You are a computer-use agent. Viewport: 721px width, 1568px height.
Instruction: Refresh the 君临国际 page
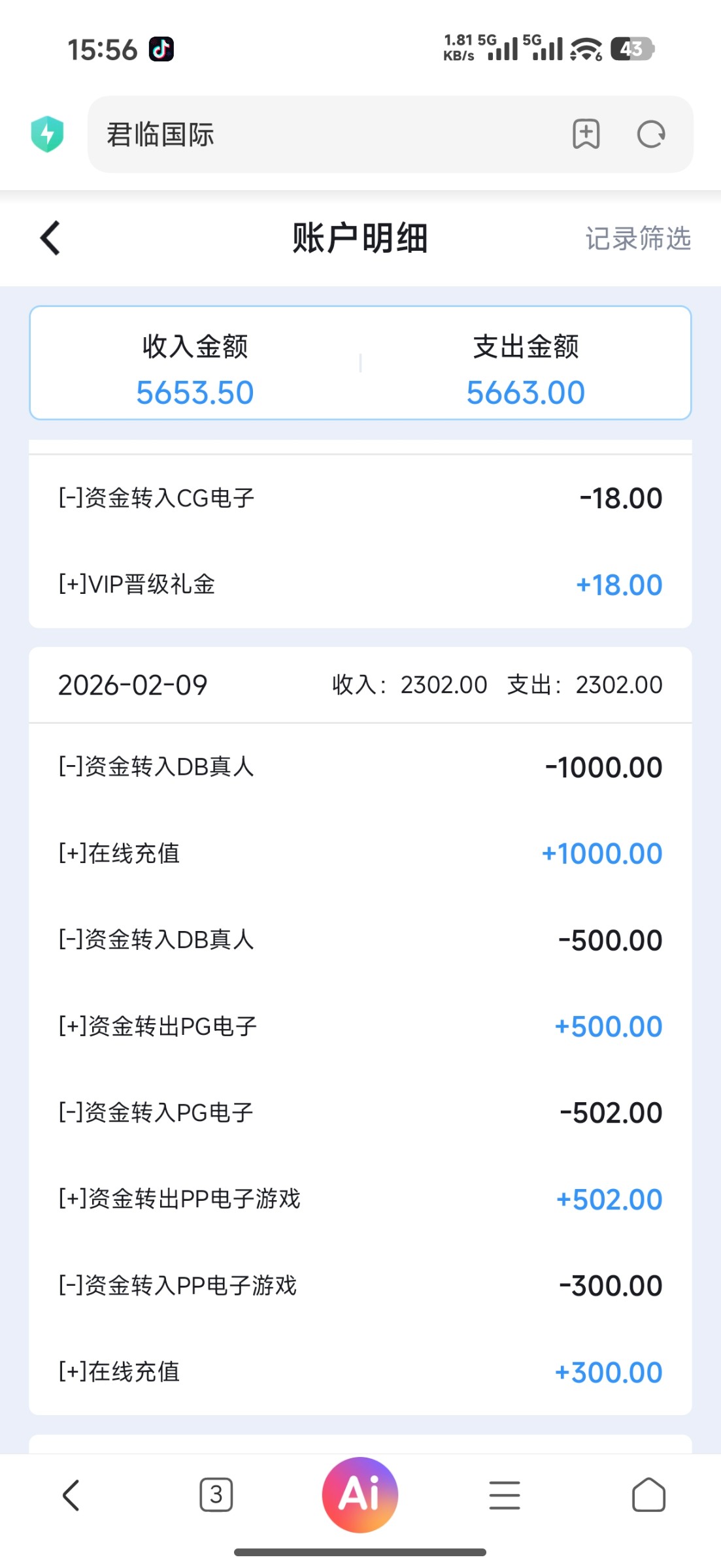[650, 135]
